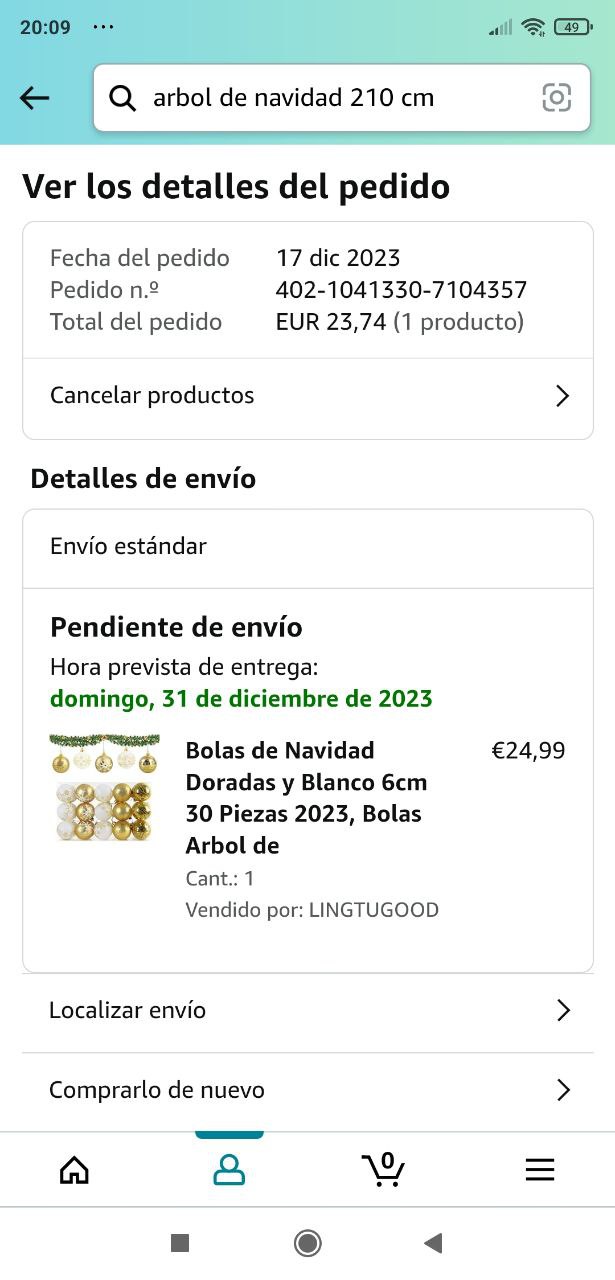
Task: Open the Bolas de Navidad product image
Action: 104,788
